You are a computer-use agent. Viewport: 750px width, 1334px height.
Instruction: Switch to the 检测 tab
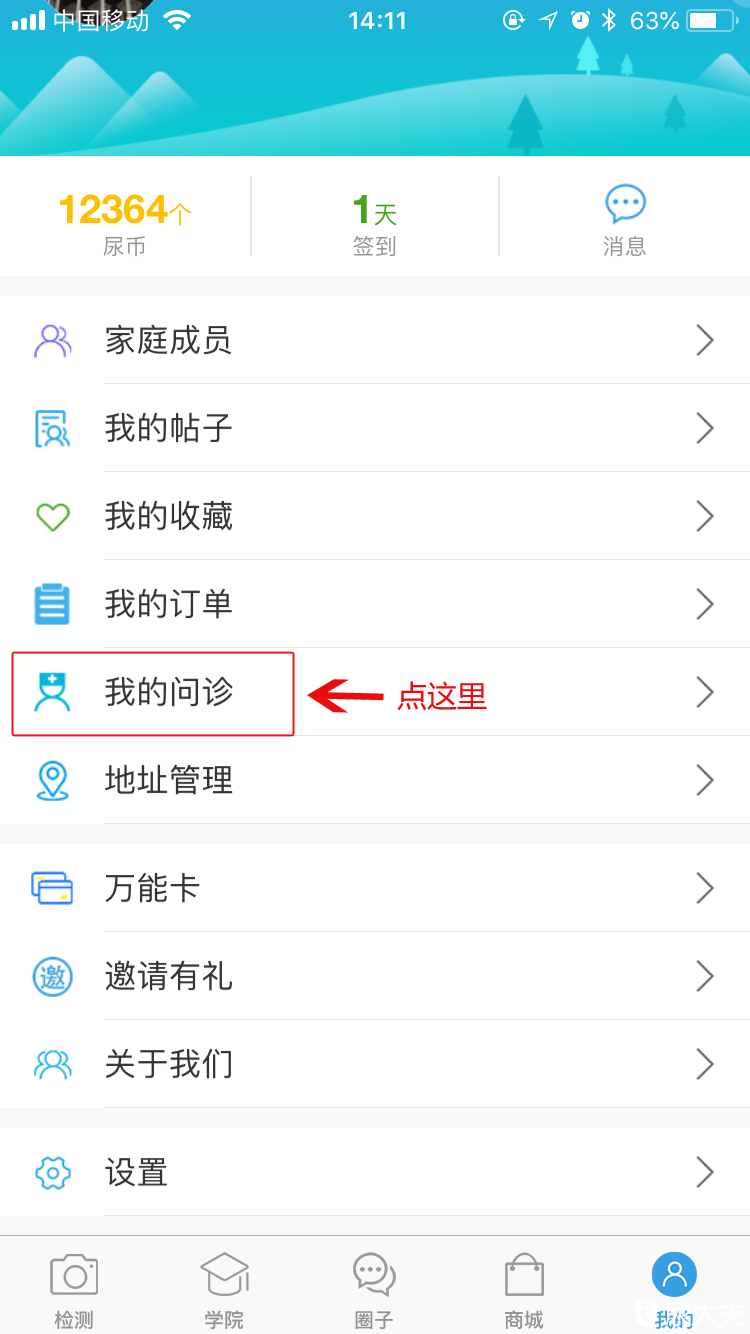pyautogui.click(x=74, y=1290)
